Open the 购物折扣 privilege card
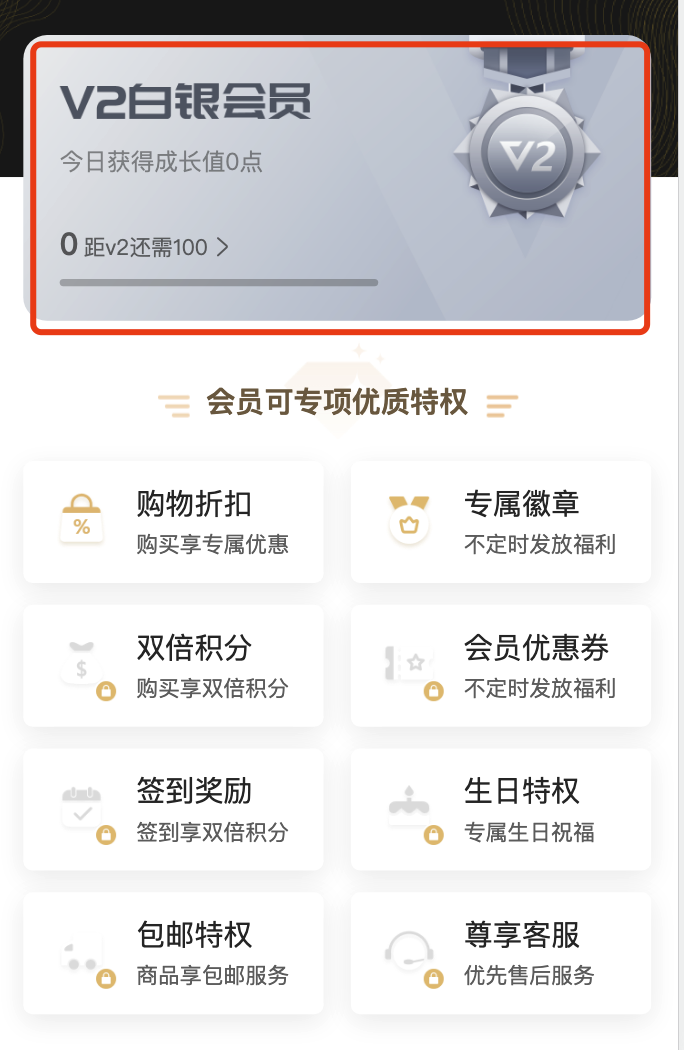This screenshot has width=684, height=1050. pos(173,522)
